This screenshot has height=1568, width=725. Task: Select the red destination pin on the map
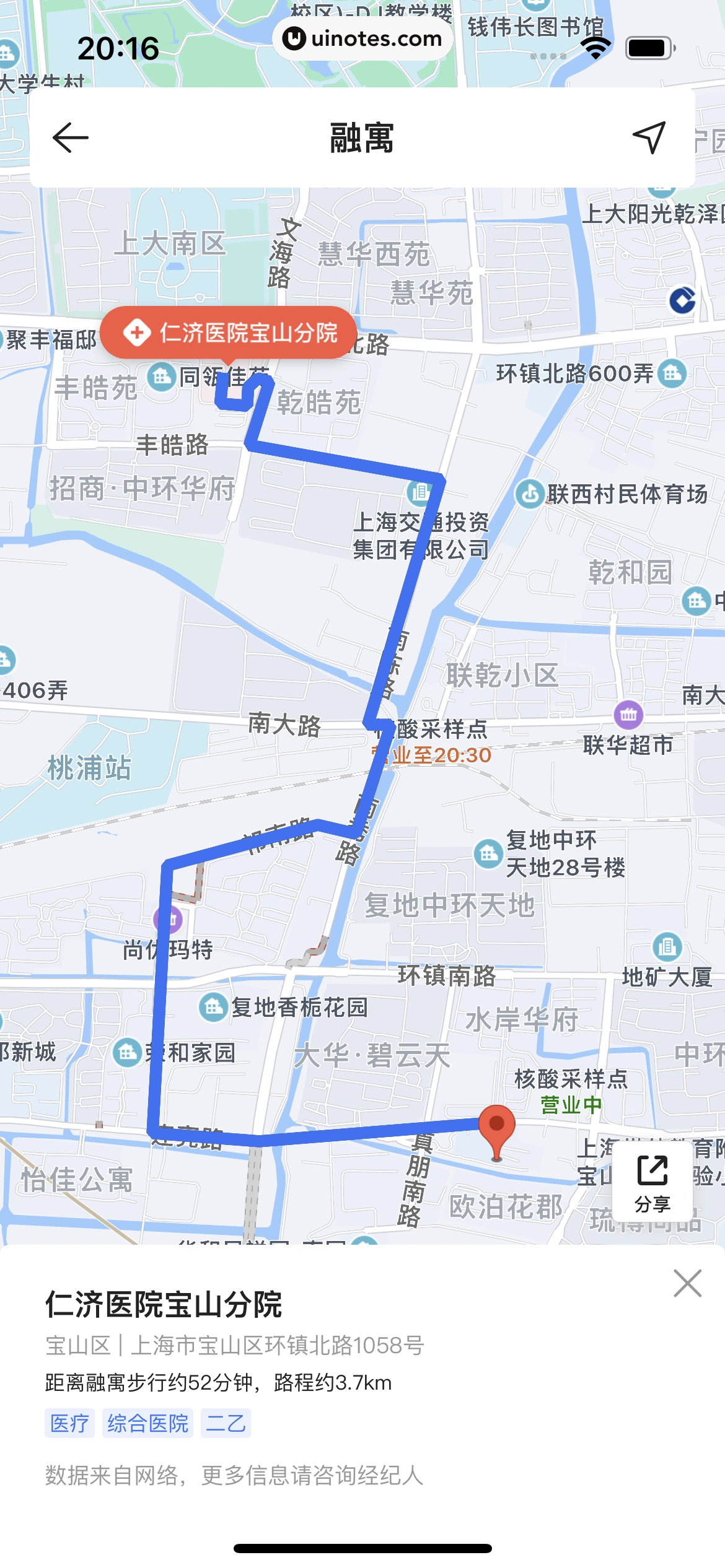(x=496, y=1128)
